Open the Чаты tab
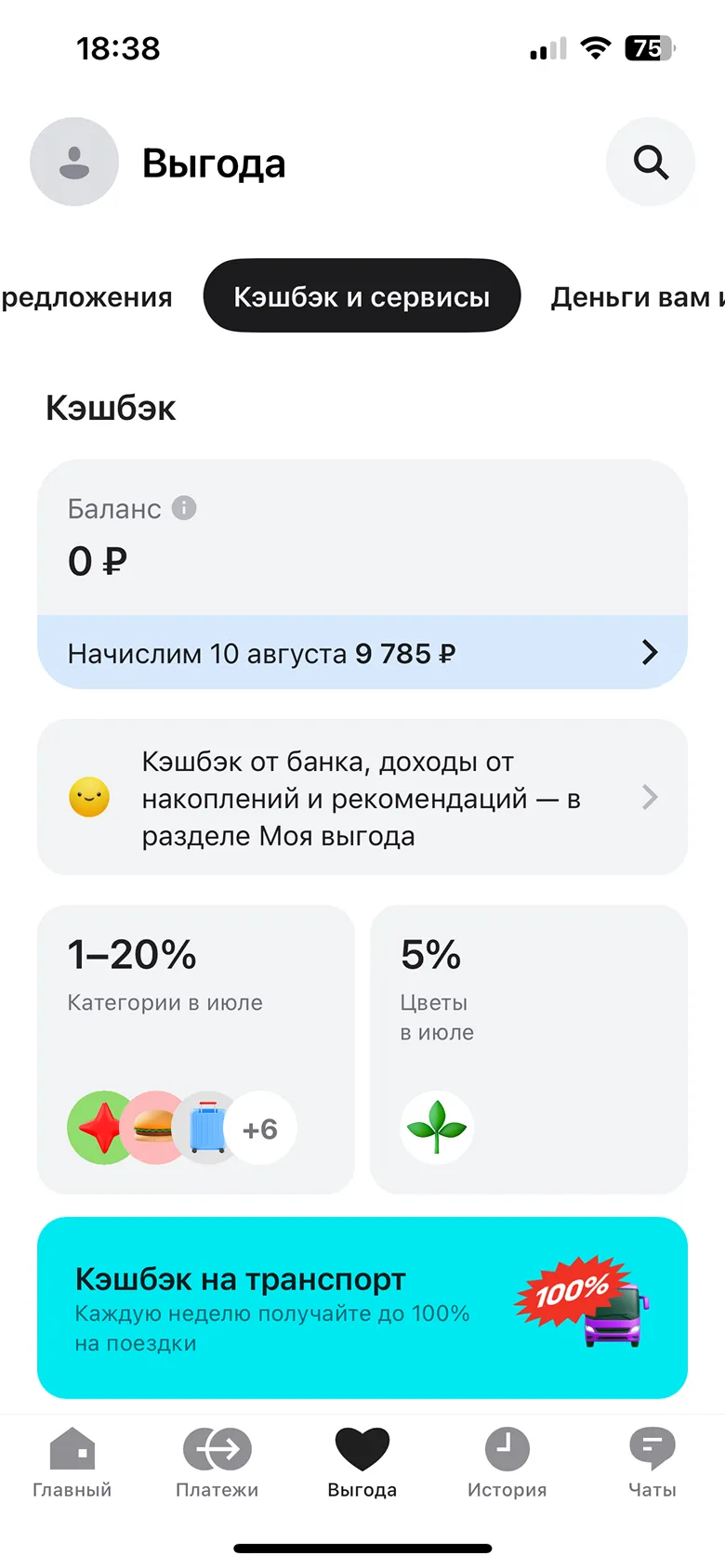Image resolution: width=725 pixels, height=1568 pixels. point(652,1463)
